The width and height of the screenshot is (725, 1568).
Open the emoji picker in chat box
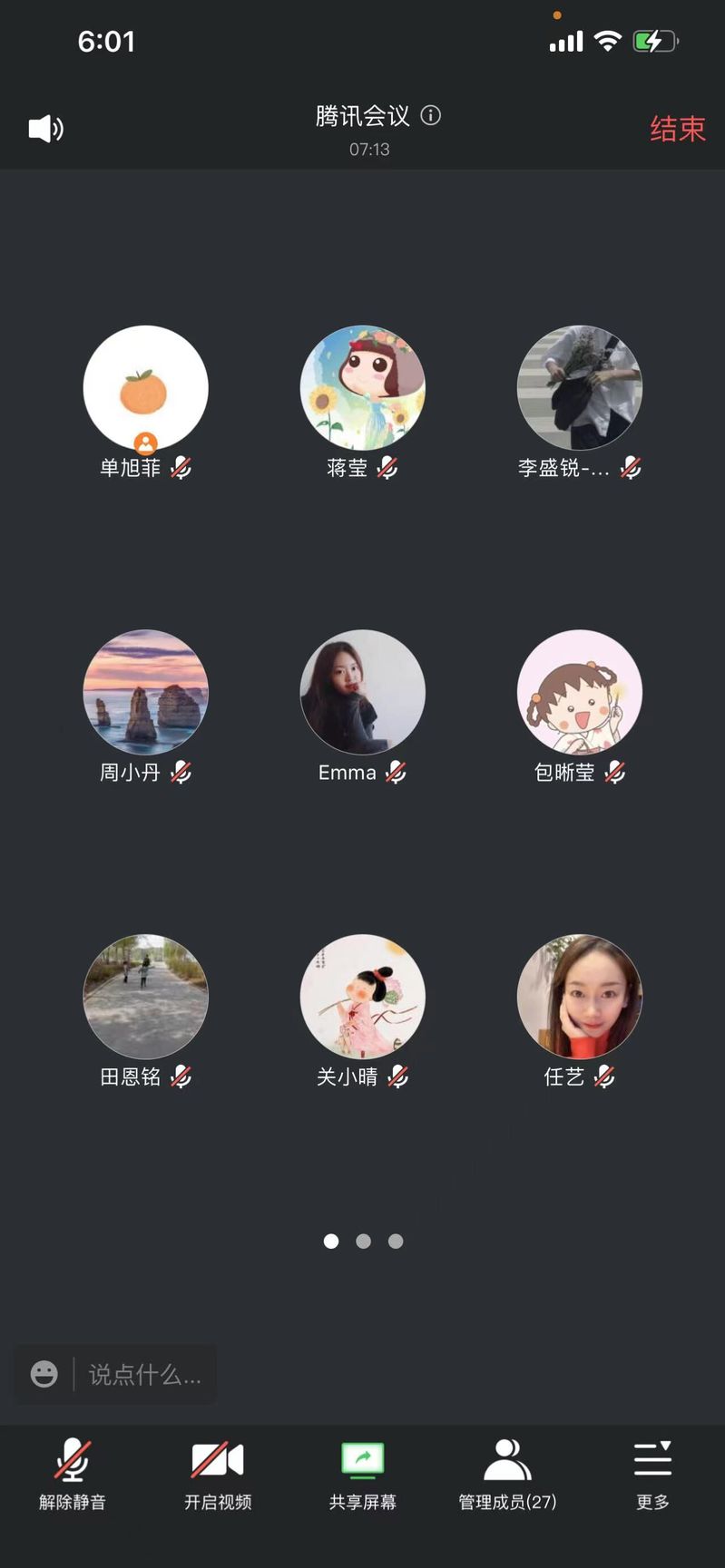point(44,1374)
